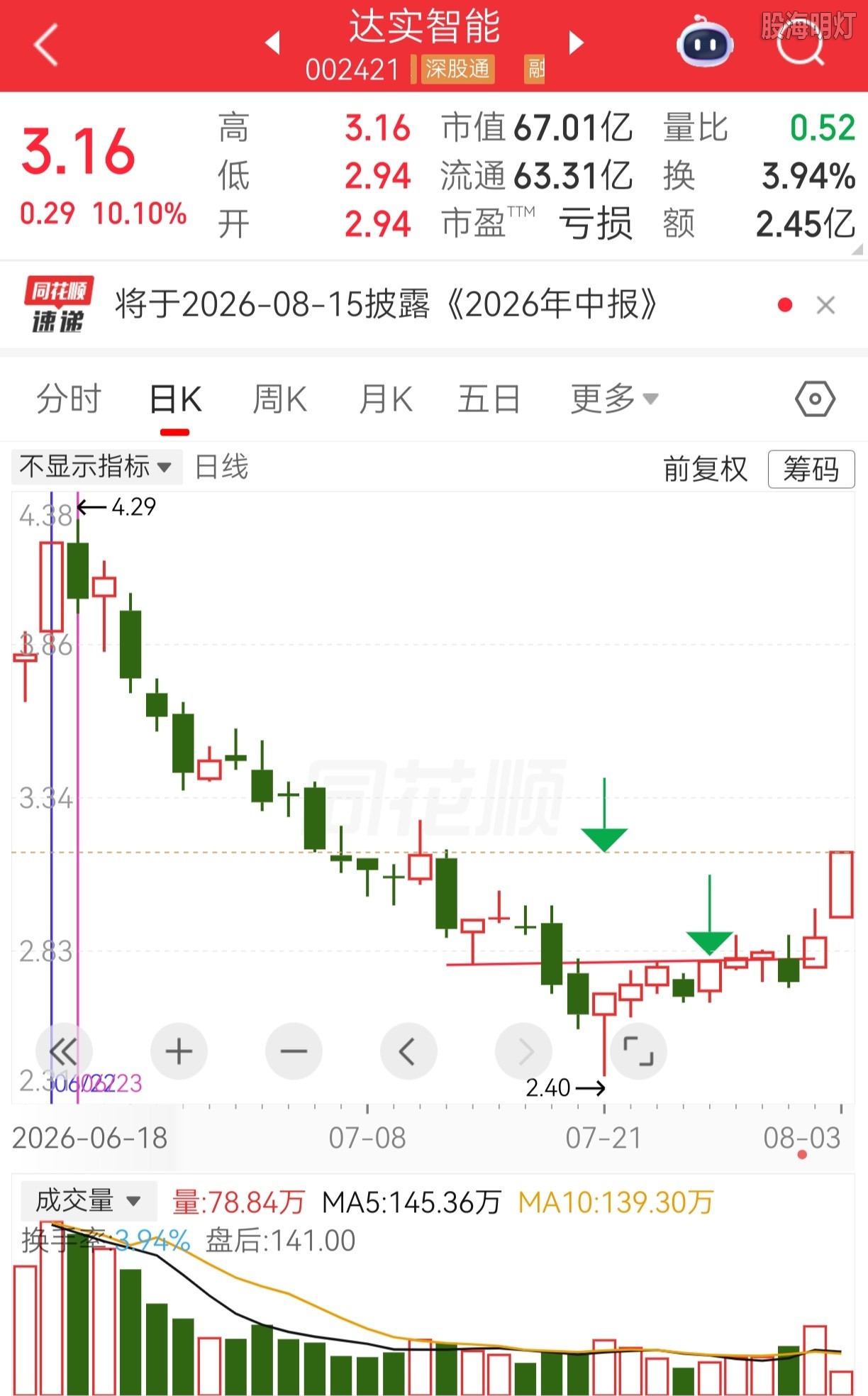Viewport: 868px width, 1396px height.
Task: Select the 月K tab
Action: [x=386, y=399]
